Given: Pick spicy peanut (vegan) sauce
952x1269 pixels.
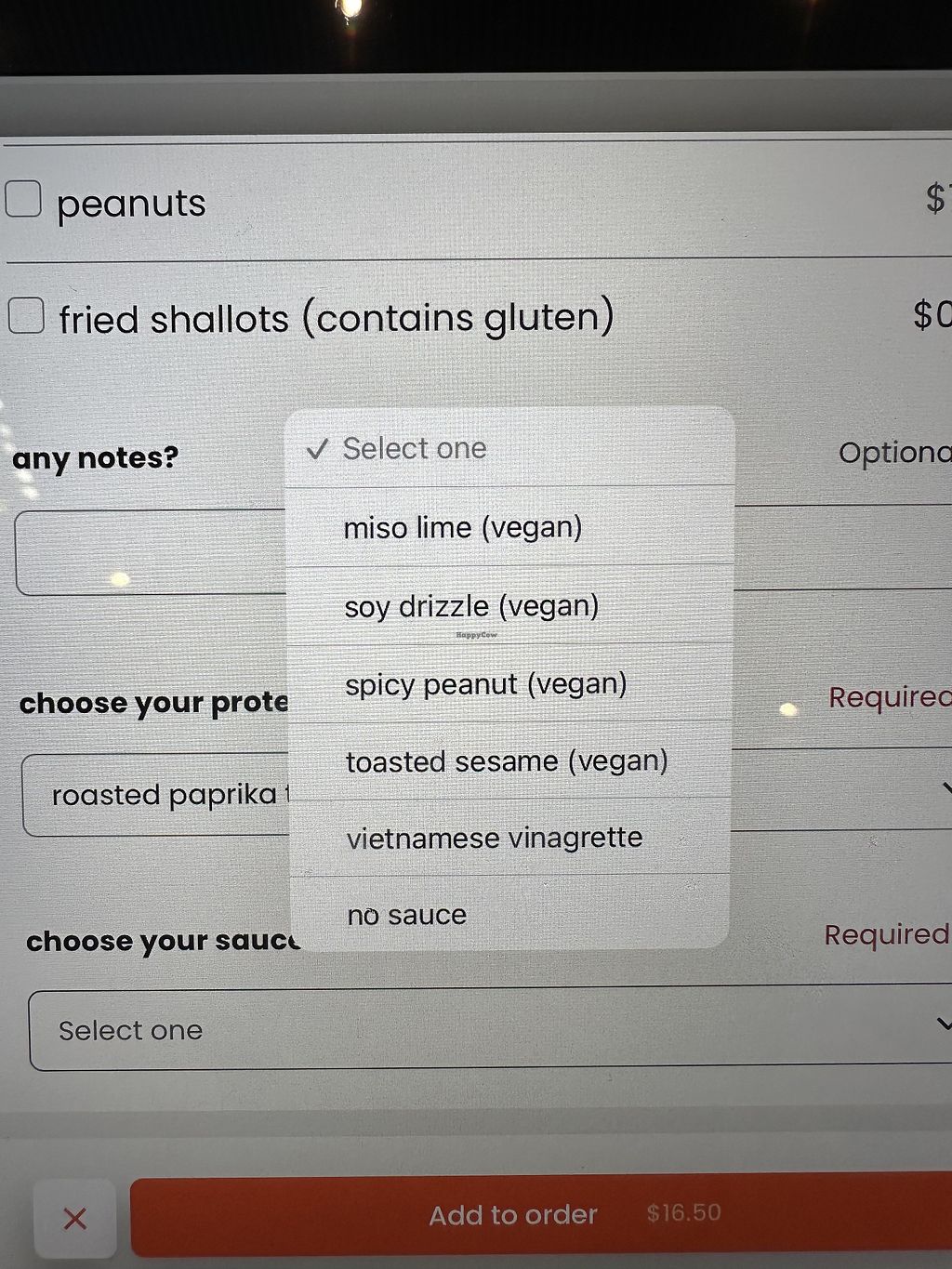Looking at the screenshot, I should [x=485, y=684].
